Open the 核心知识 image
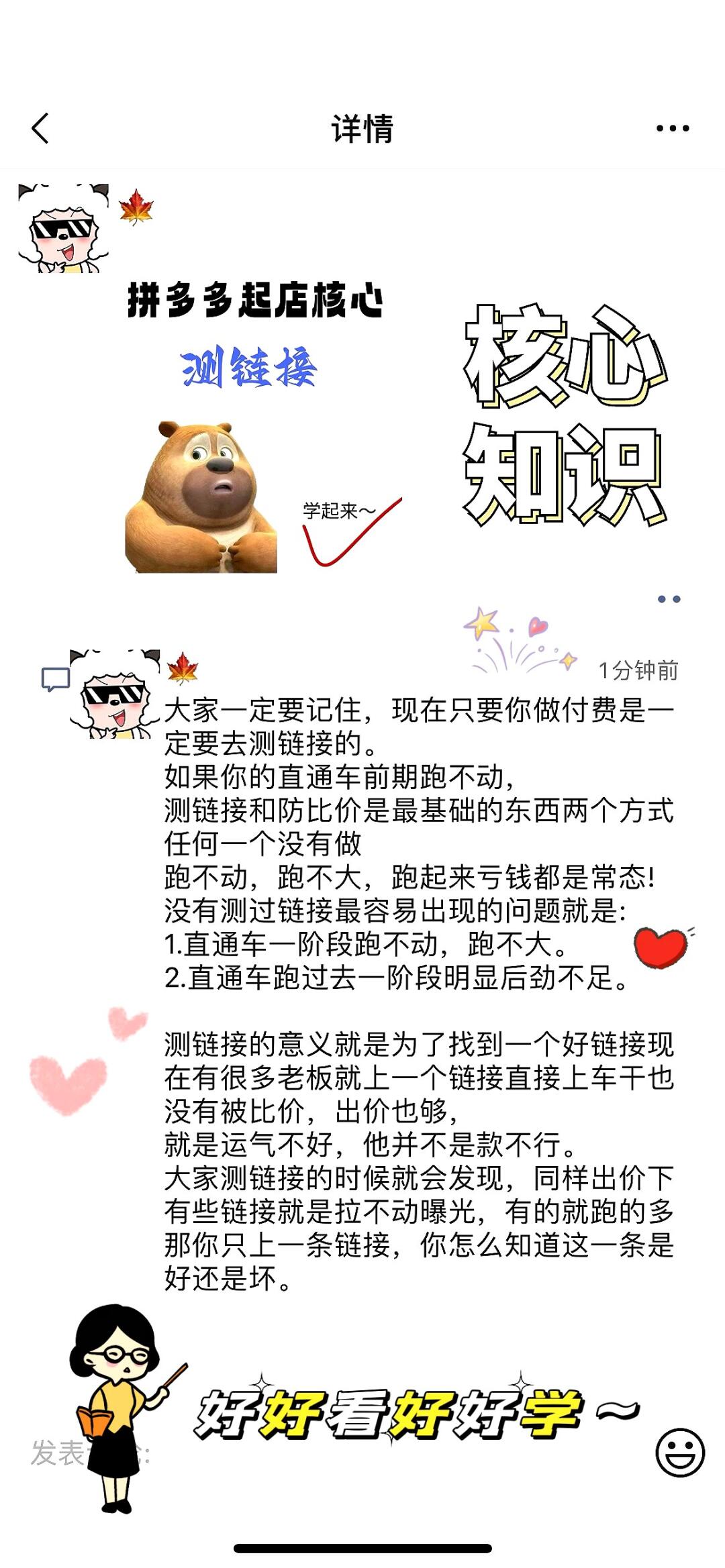The width and height of the screenshot is (725, 1568). pos(564,416)
